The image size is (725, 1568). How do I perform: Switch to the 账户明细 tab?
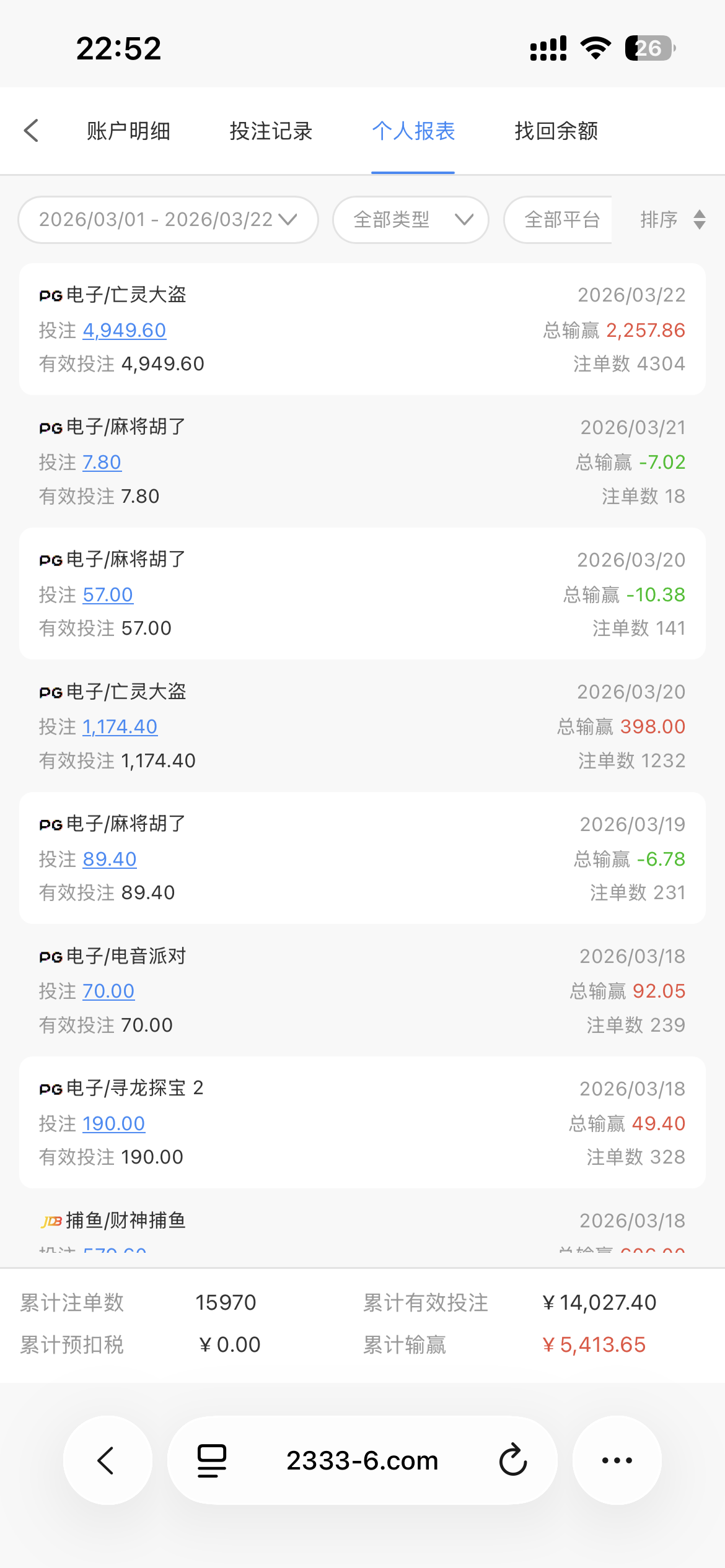(x=128, y=131)
